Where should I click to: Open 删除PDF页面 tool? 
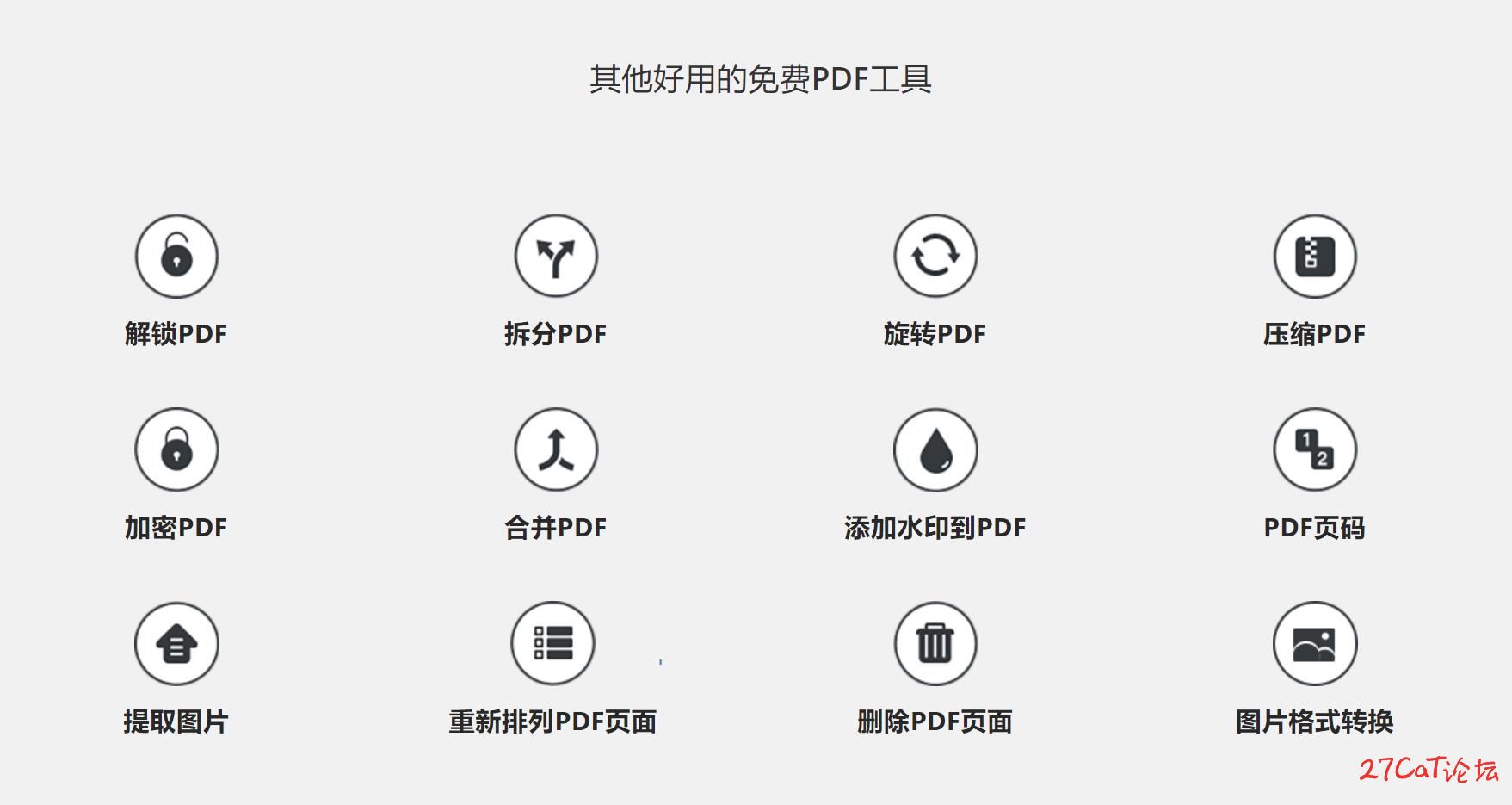pos(935,644)
